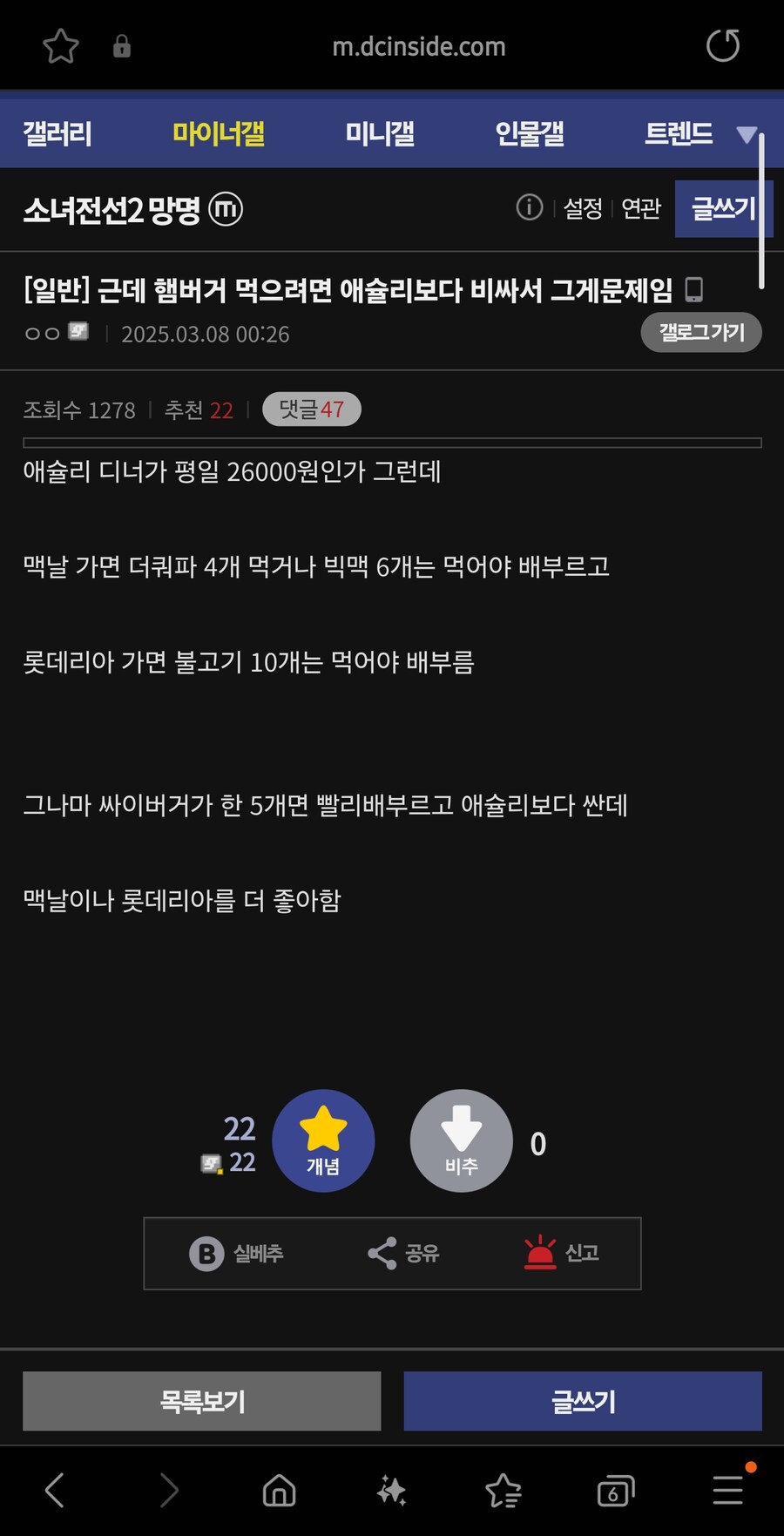Open the browser tabs switcher
The height and width of the screenshot is (1536, 784).
click(615, 1491)
